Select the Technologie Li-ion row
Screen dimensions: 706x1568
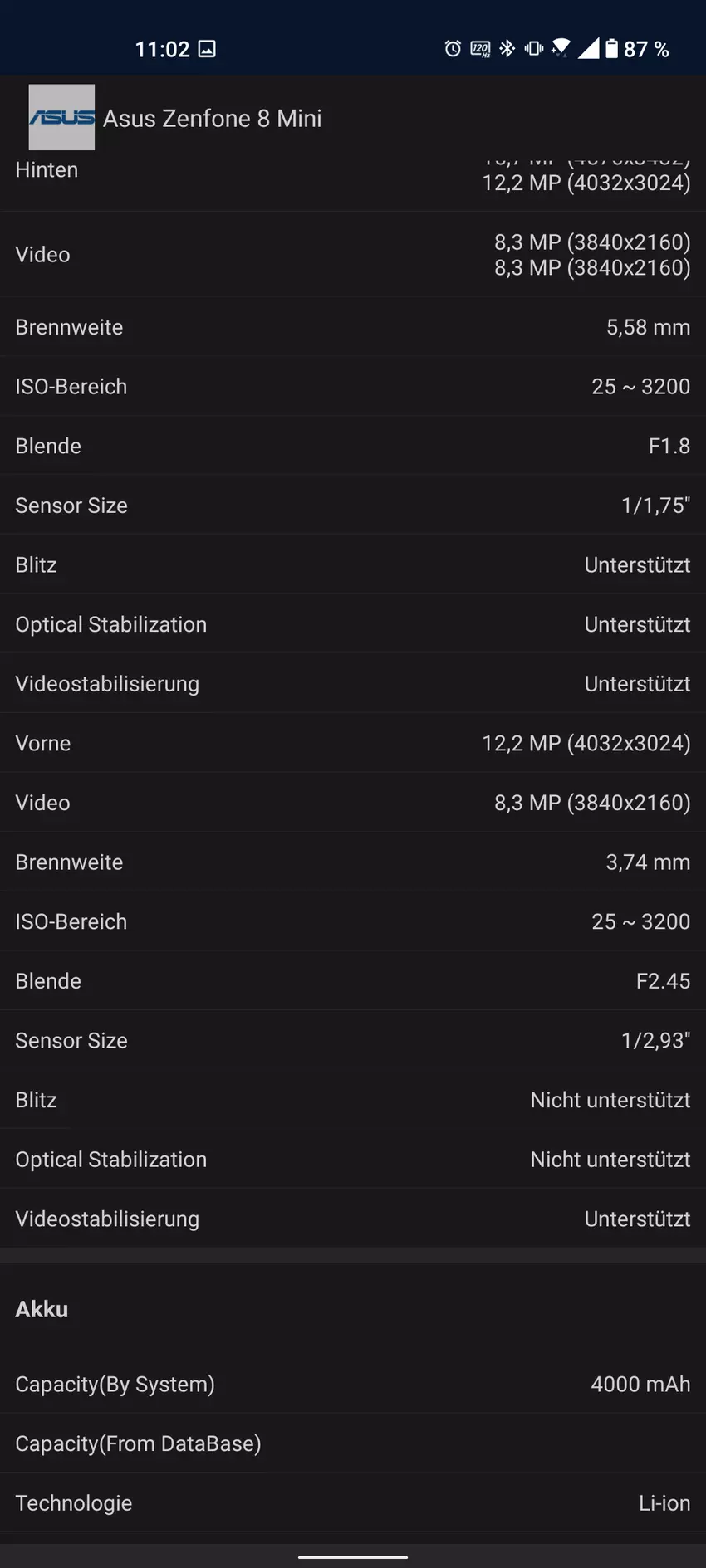[353, 1502]
